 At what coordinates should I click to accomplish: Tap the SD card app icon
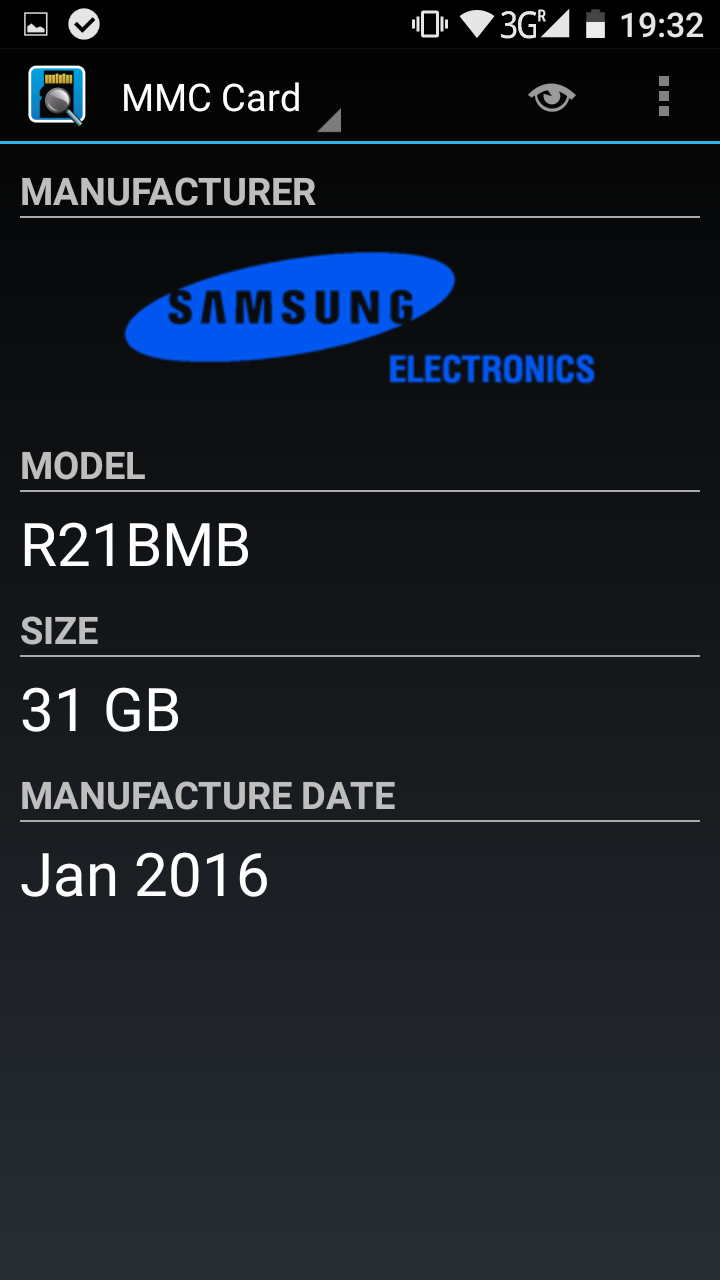click(x=57, y=95)
